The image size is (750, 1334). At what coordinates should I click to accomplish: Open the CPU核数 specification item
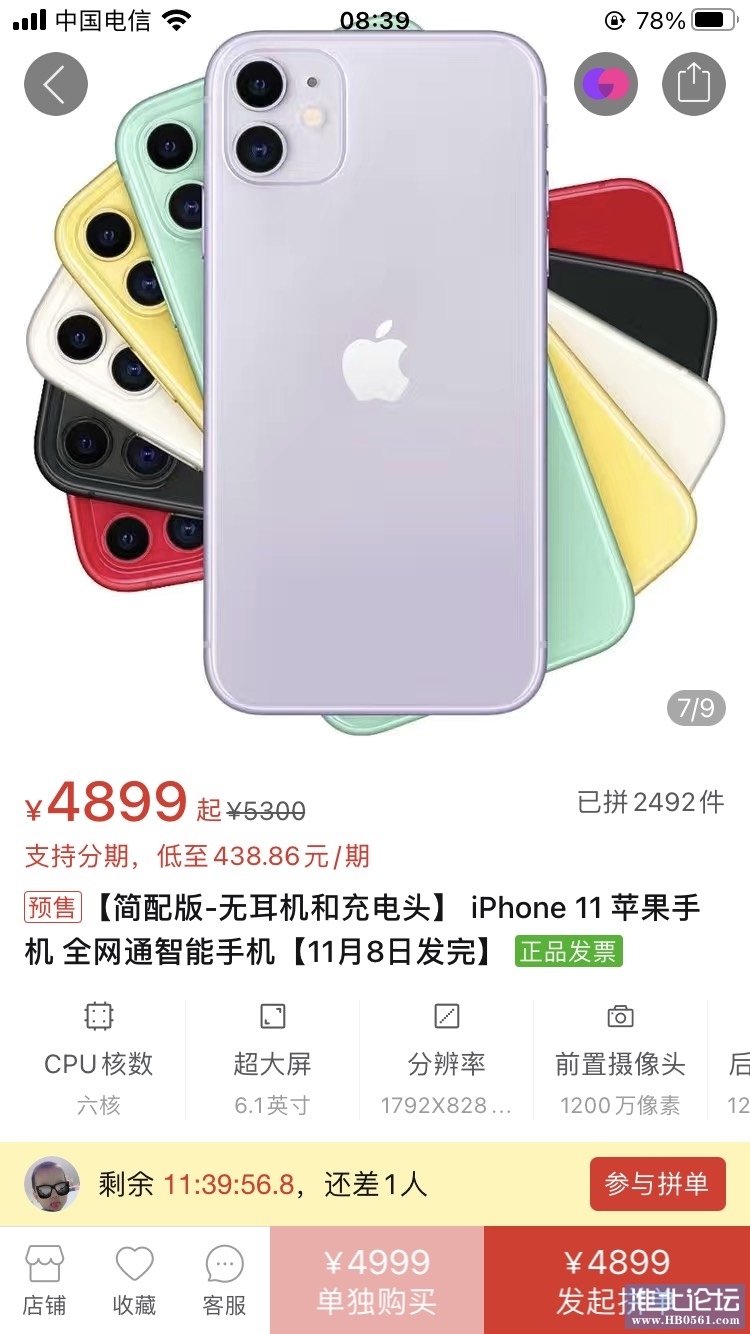98,1060
